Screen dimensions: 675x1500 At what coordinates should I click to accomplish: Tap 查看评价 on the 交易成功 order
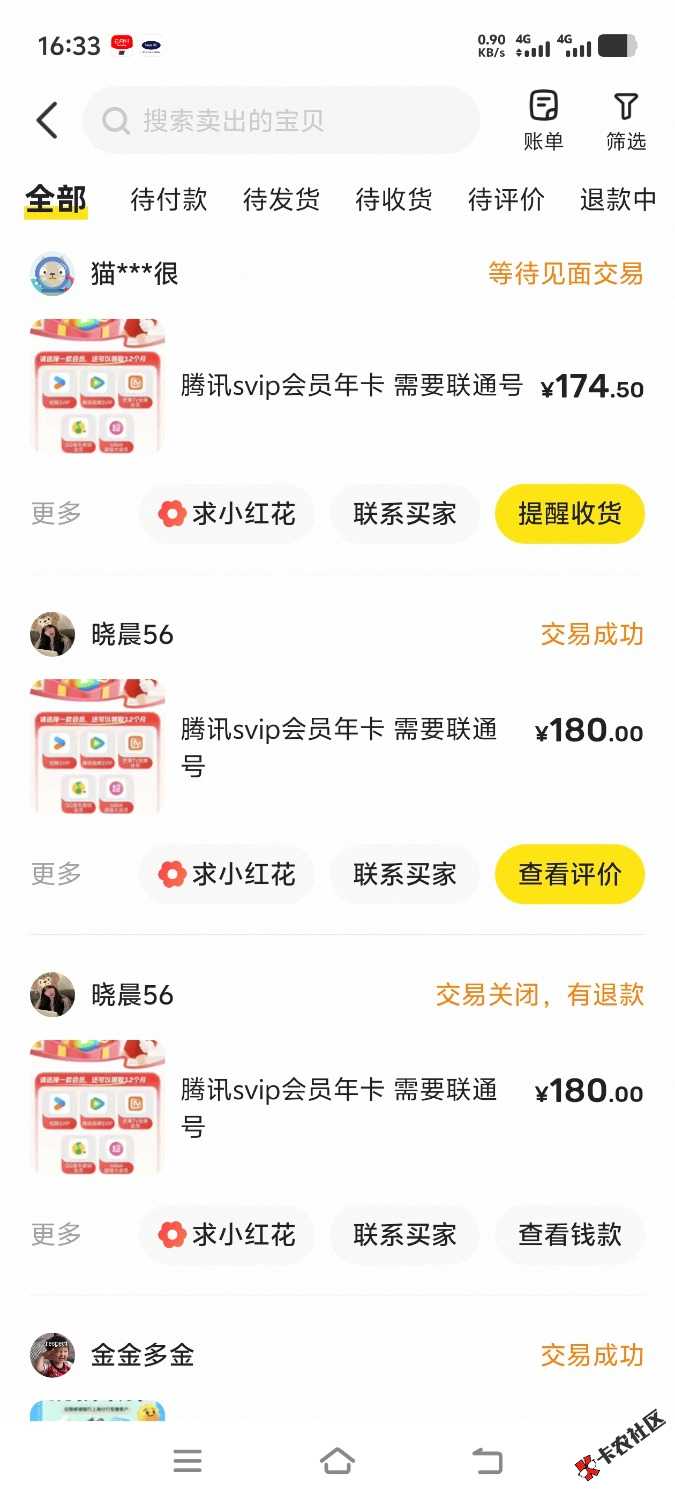coord(569,874)
